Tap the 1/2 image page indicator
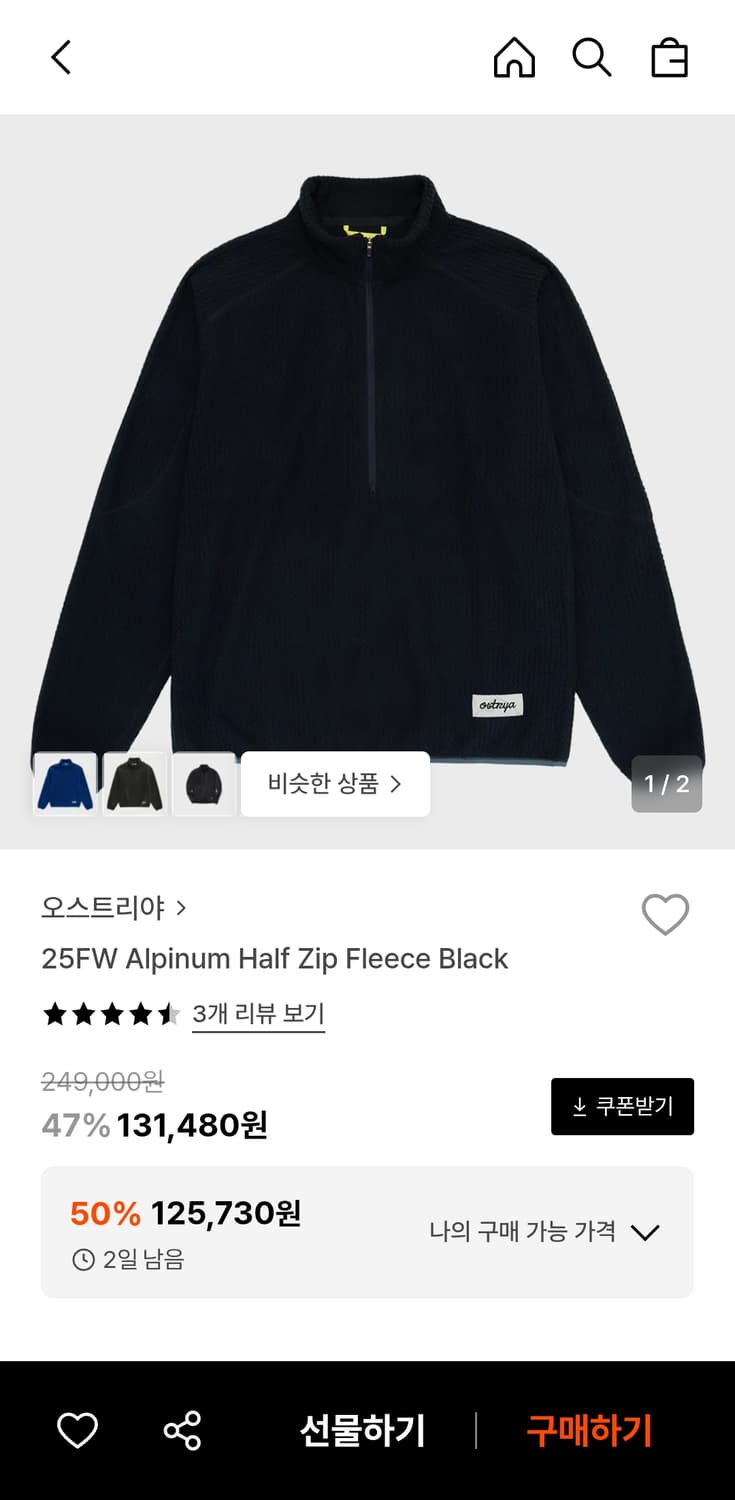 666,784
